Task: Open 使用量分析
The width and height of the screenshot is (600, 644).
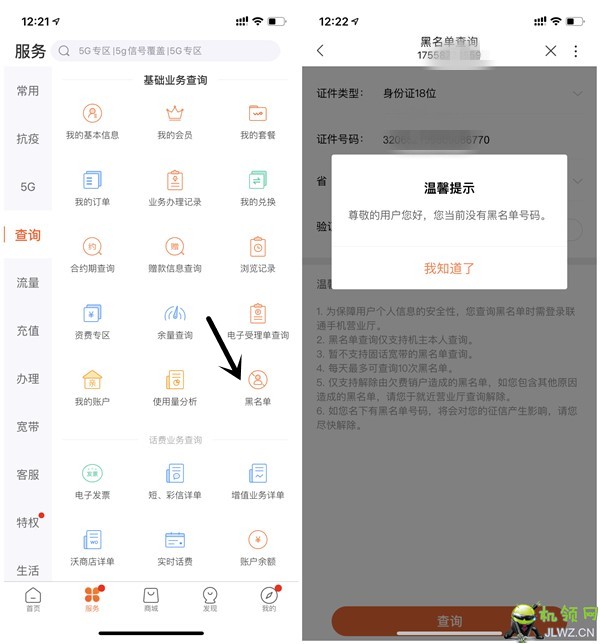Action: click(175, 387)
